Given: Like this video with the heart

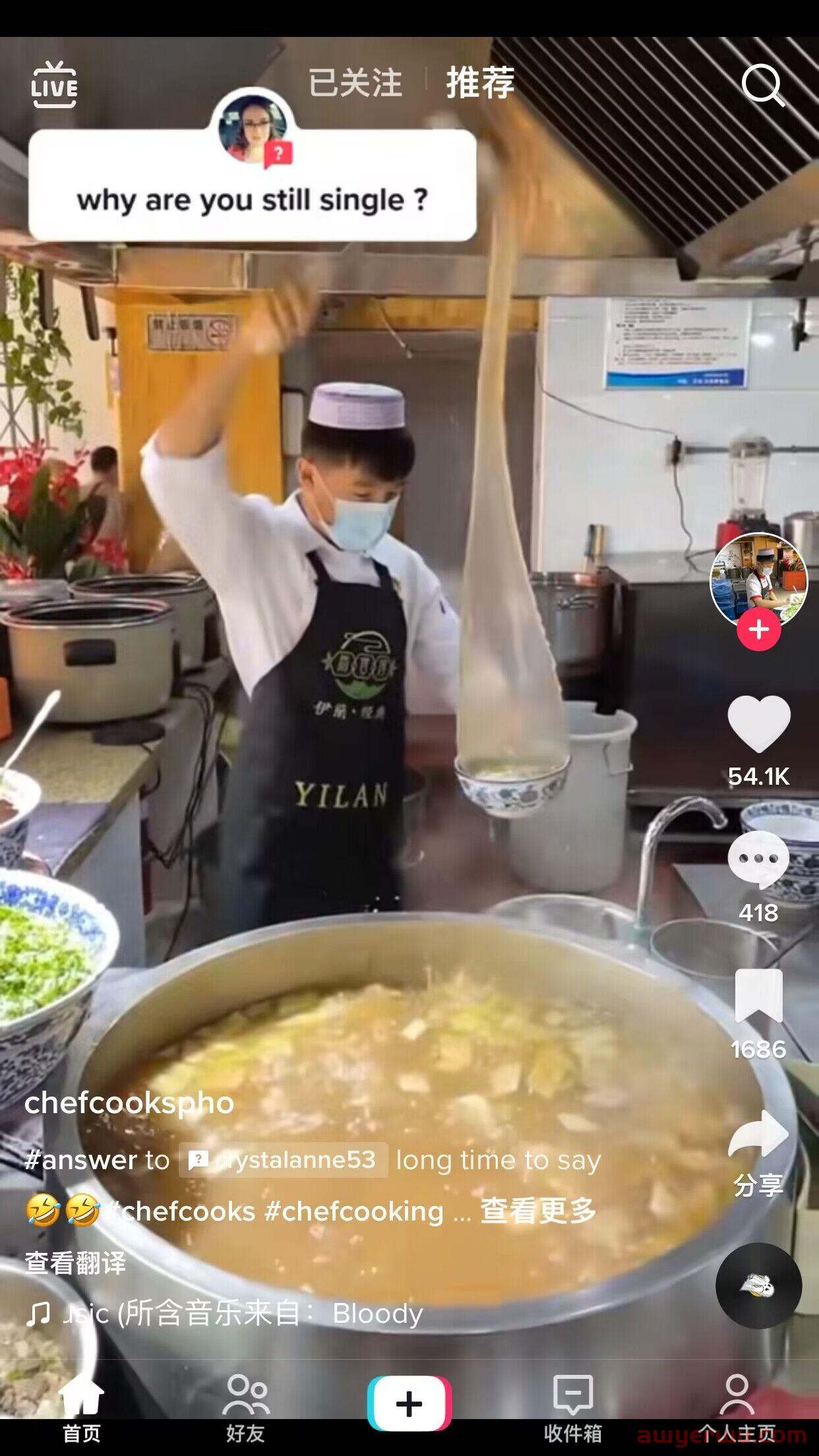Looking at the screenshot, I should (x=758, y=724).
